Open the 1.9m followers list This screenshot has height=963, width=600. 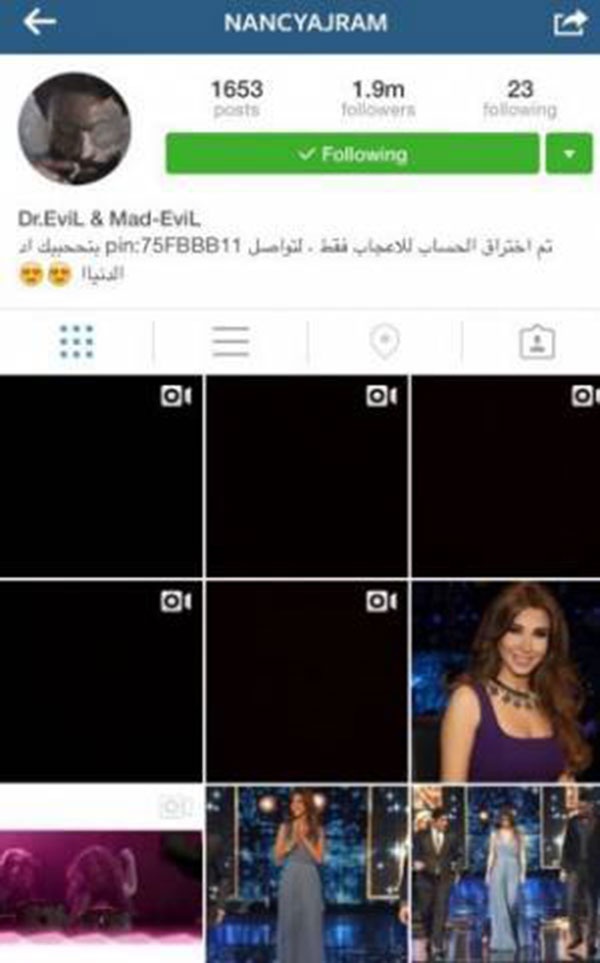point(377,99)
